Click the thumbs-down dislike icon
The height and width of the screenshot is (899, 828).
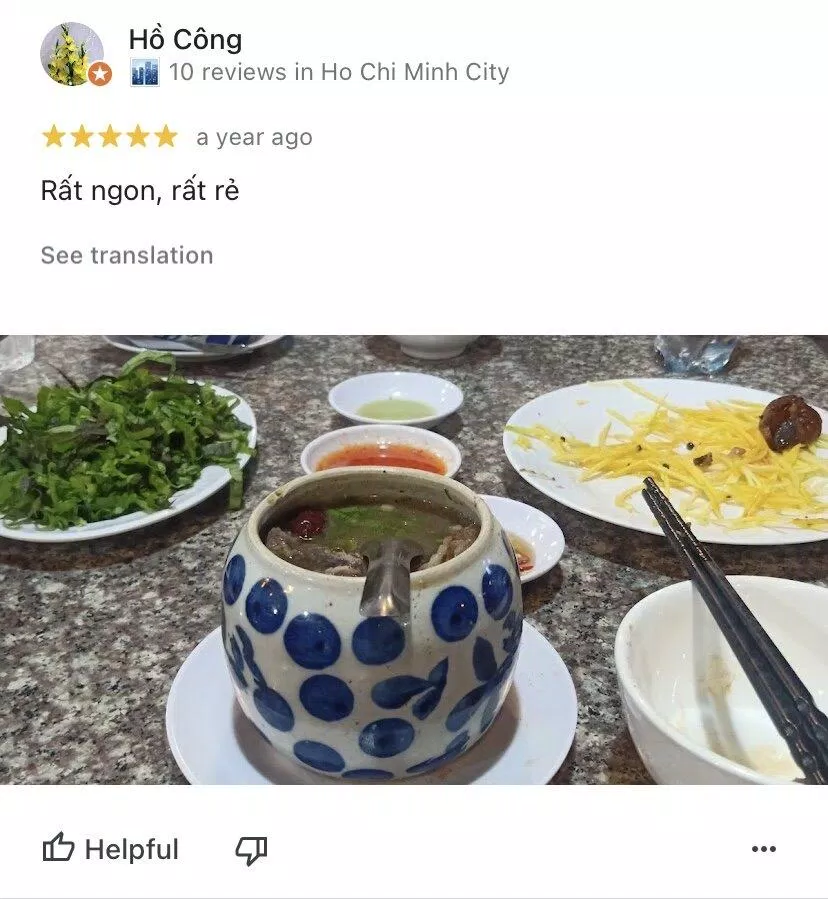click(x=252, y=849)
